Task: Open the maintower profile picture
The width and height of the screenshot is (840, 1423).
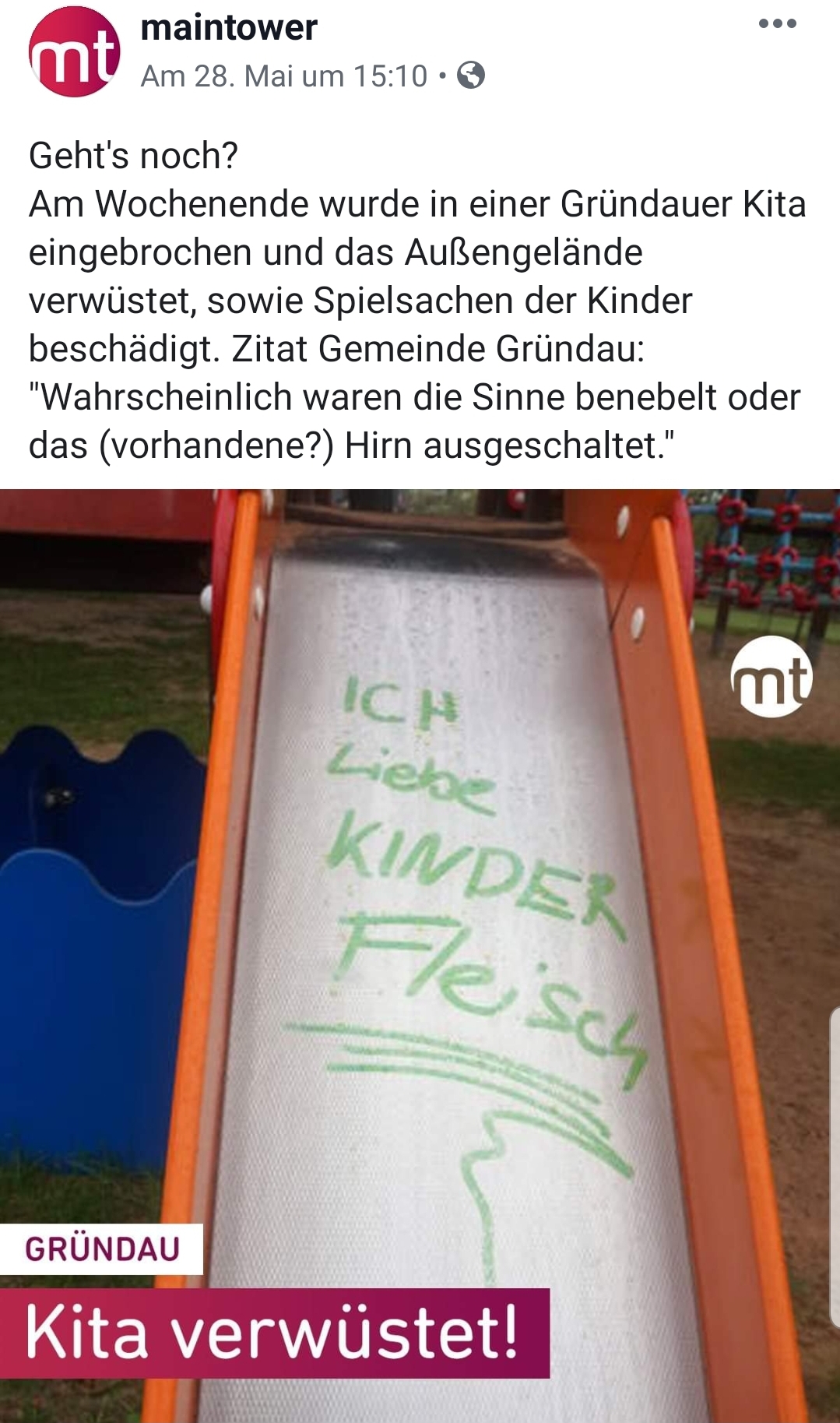Action: [x=74, y=51]
